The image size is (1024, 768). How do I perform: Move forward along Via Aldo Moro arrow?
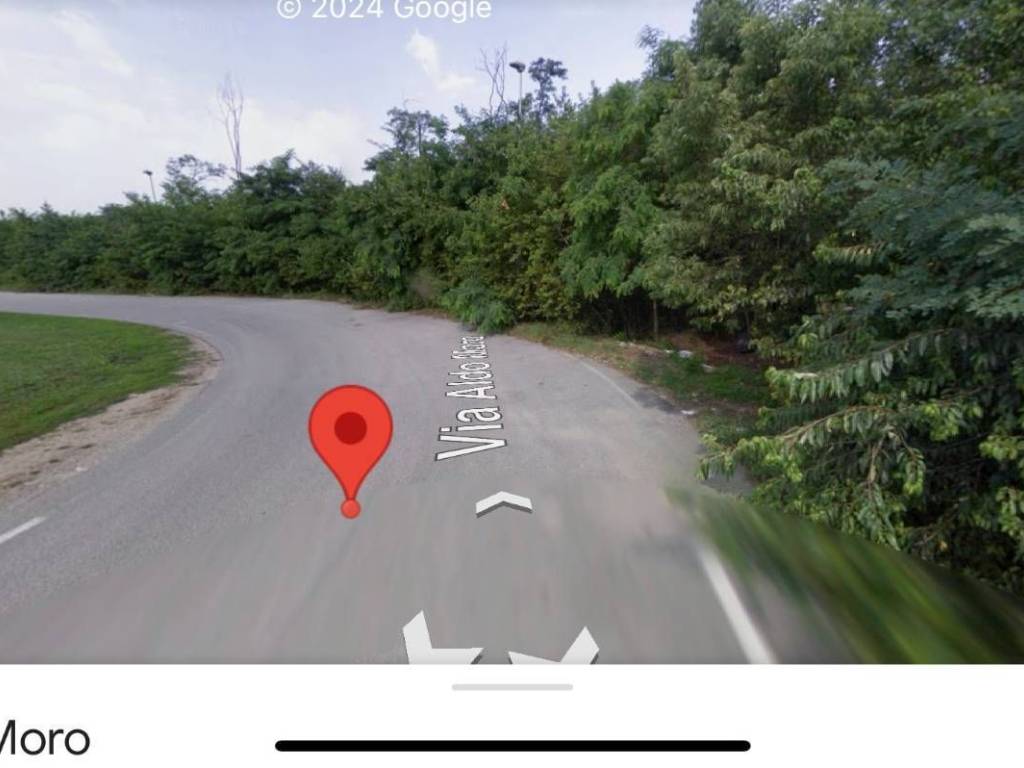pos(503,503)
